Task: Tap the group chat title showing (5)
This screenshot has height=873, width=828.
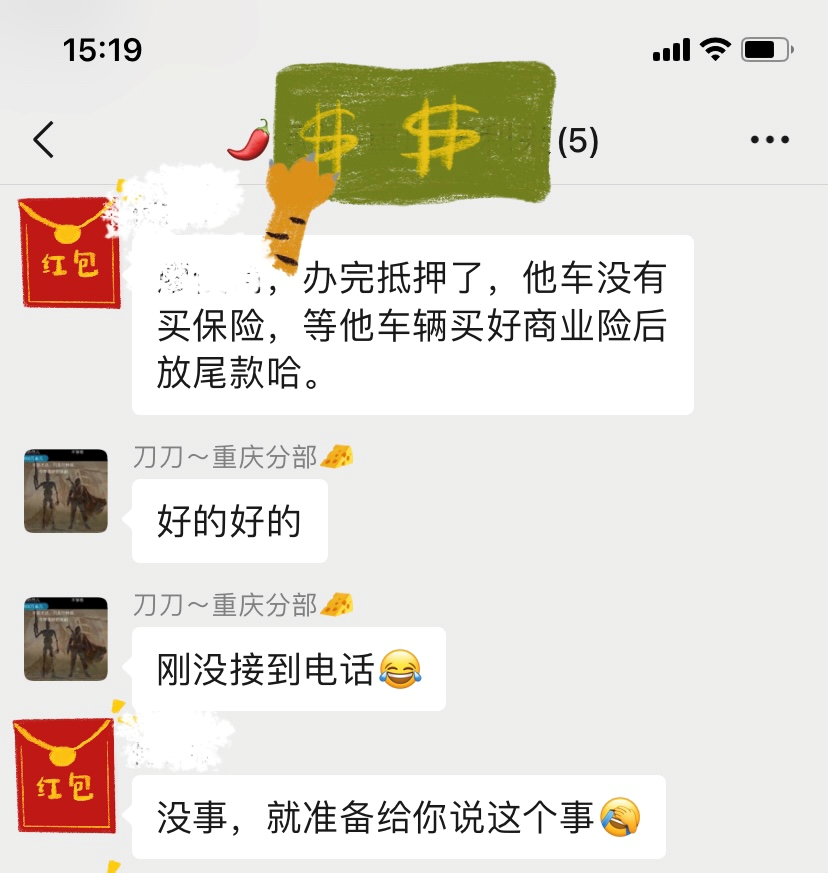Action: coord(578,143)
